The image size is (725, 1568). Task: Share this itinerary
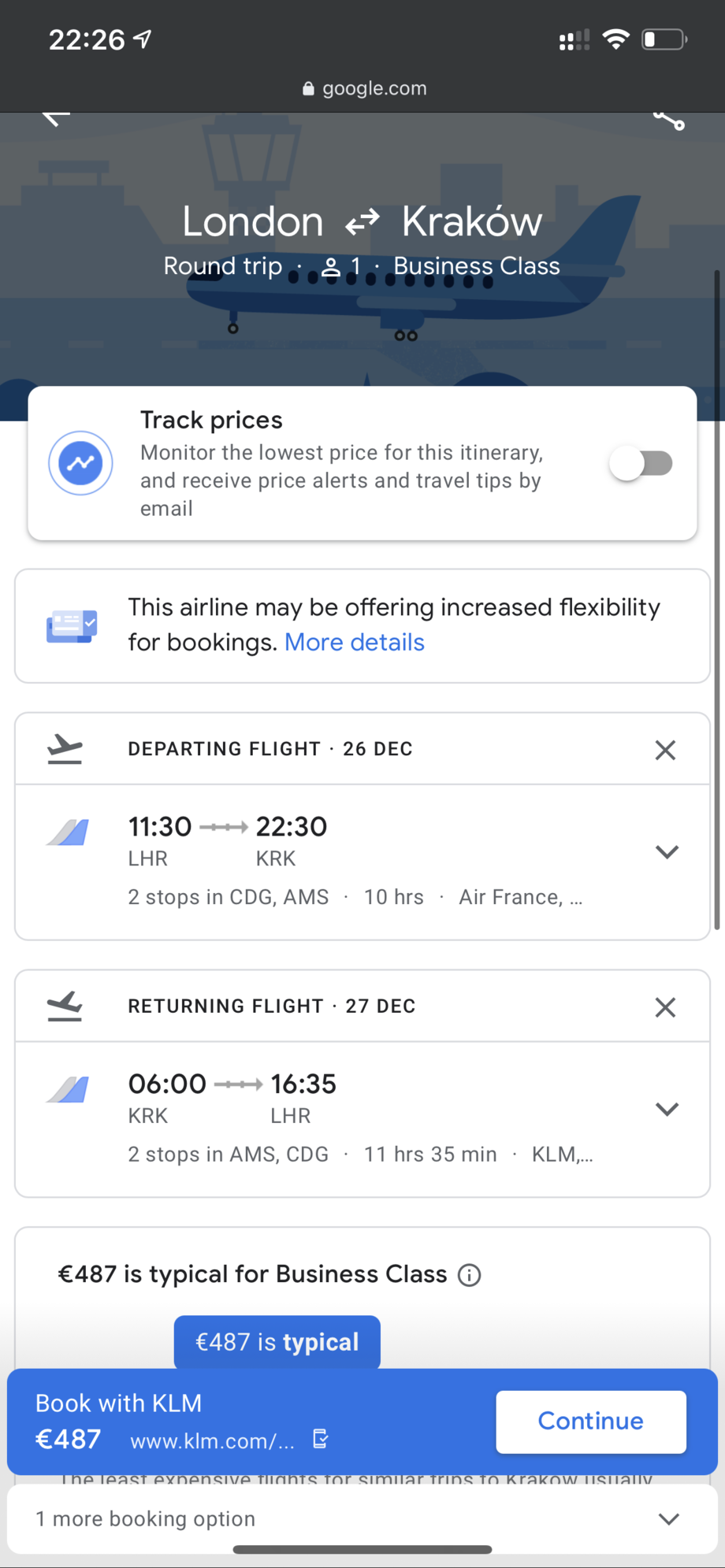click(x=668, y=119)
